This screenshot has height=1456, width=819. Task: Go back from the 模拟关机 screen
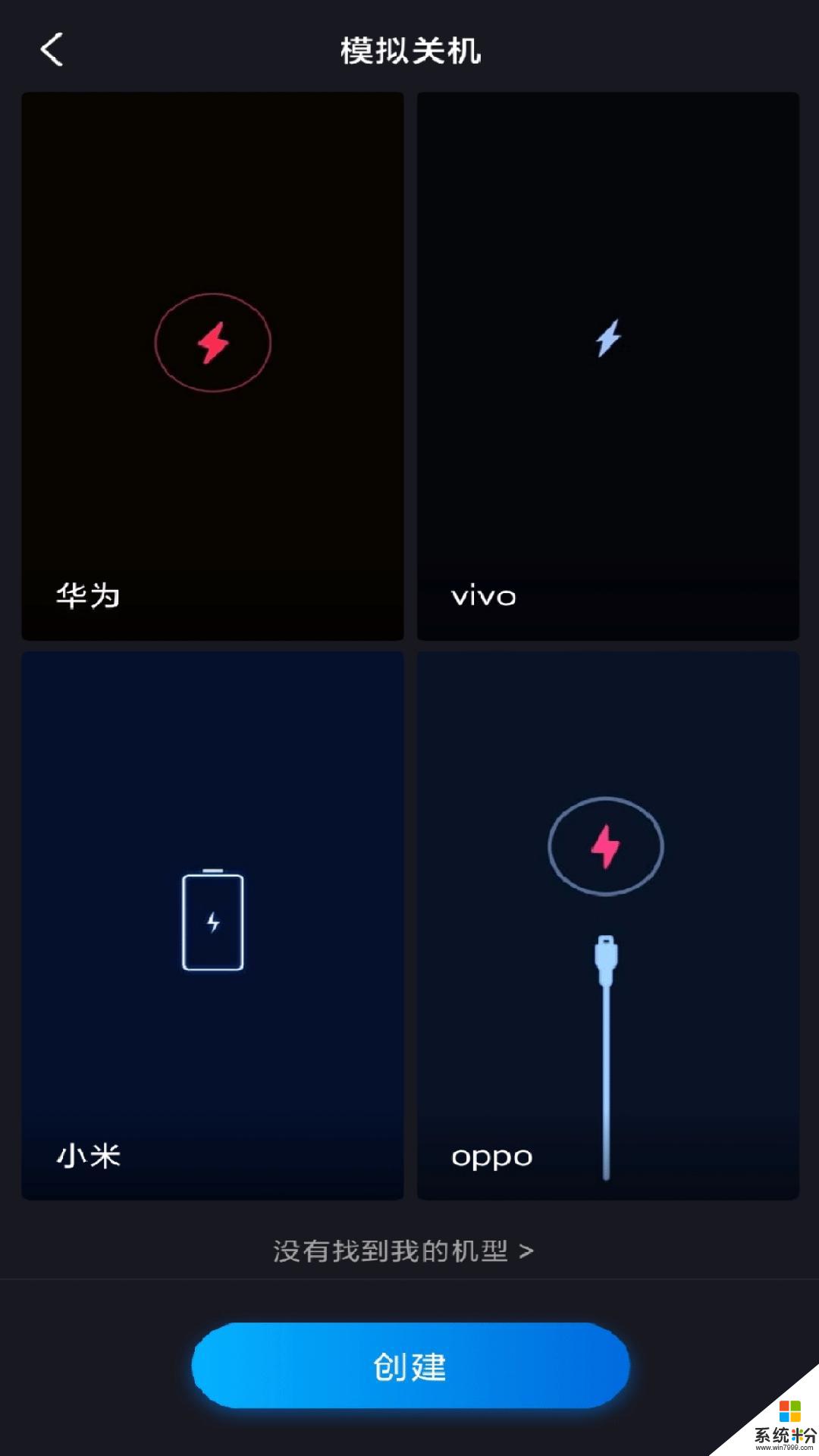point(52,50)
